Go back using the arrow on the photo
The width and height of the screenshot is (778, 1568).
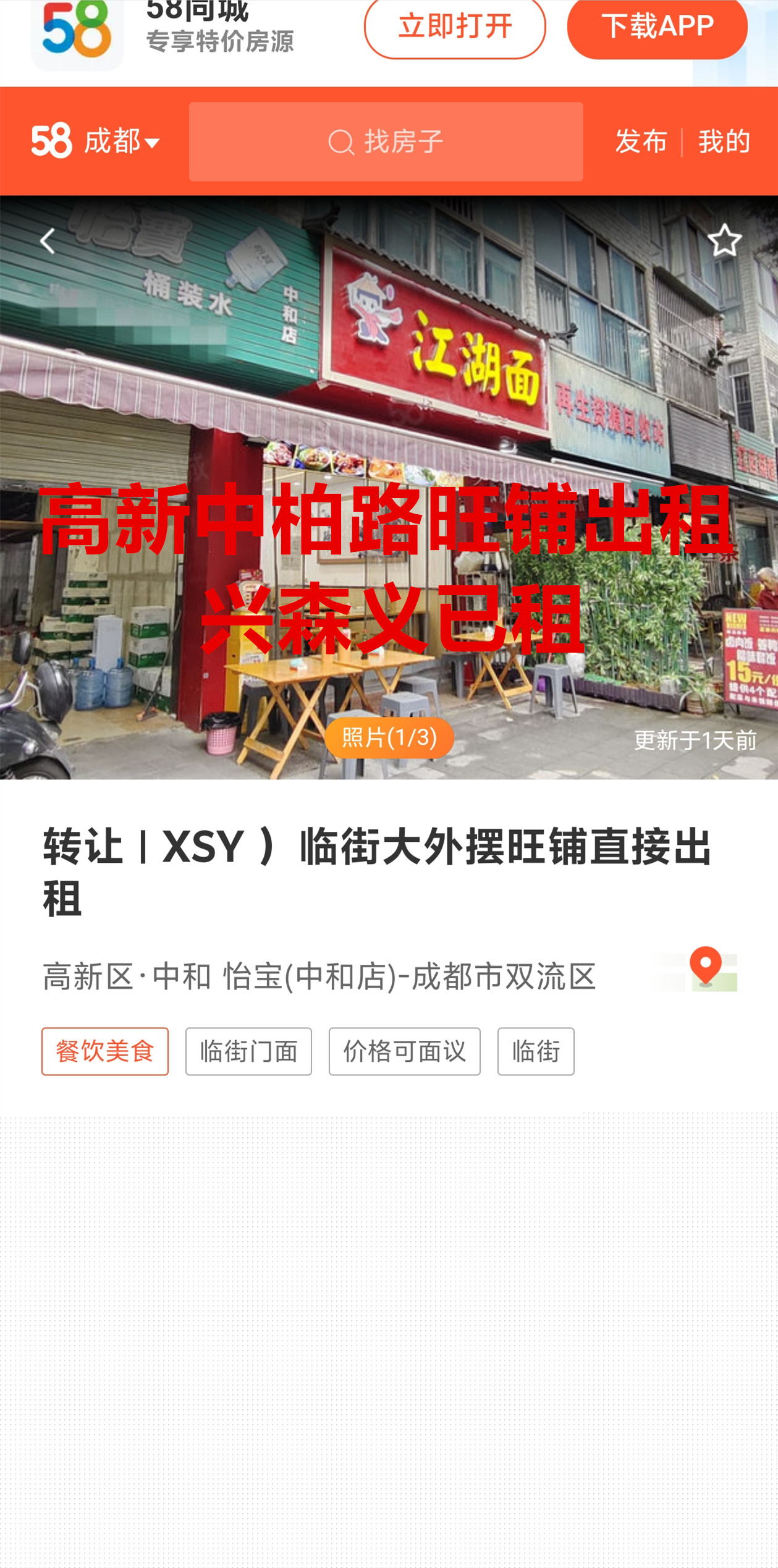48,241
